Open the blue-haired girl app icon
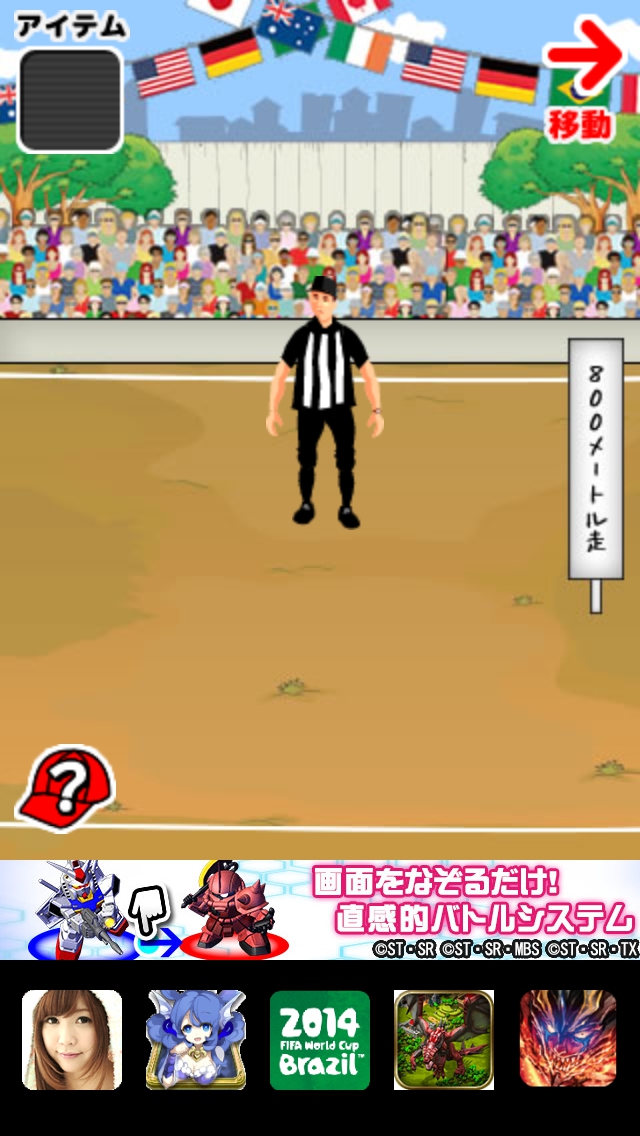640x1136 pixels. pyautogui.click(x=196, y=1040)
